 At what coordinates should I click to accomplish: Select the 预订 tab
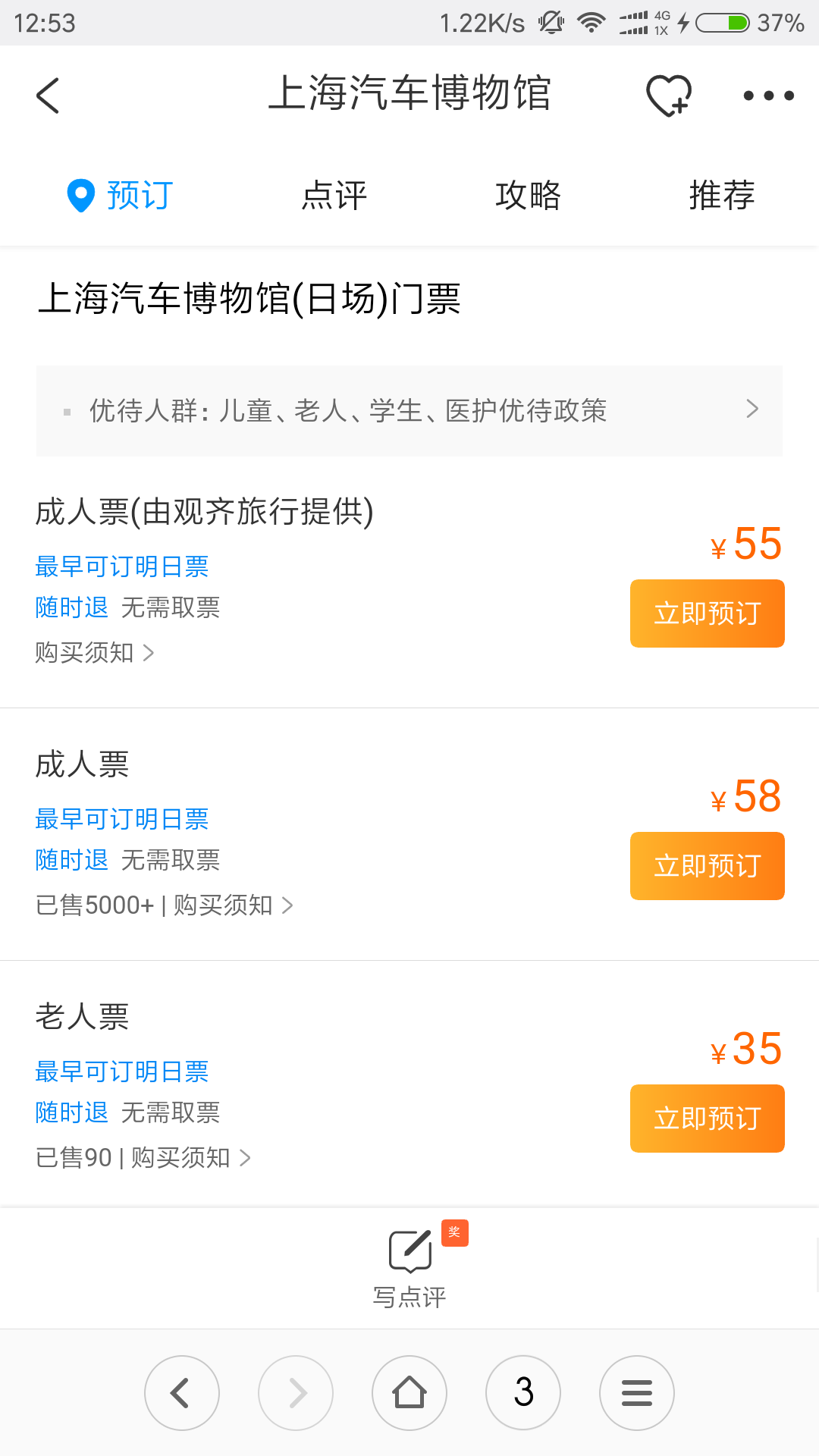click(x=121, y=196)
